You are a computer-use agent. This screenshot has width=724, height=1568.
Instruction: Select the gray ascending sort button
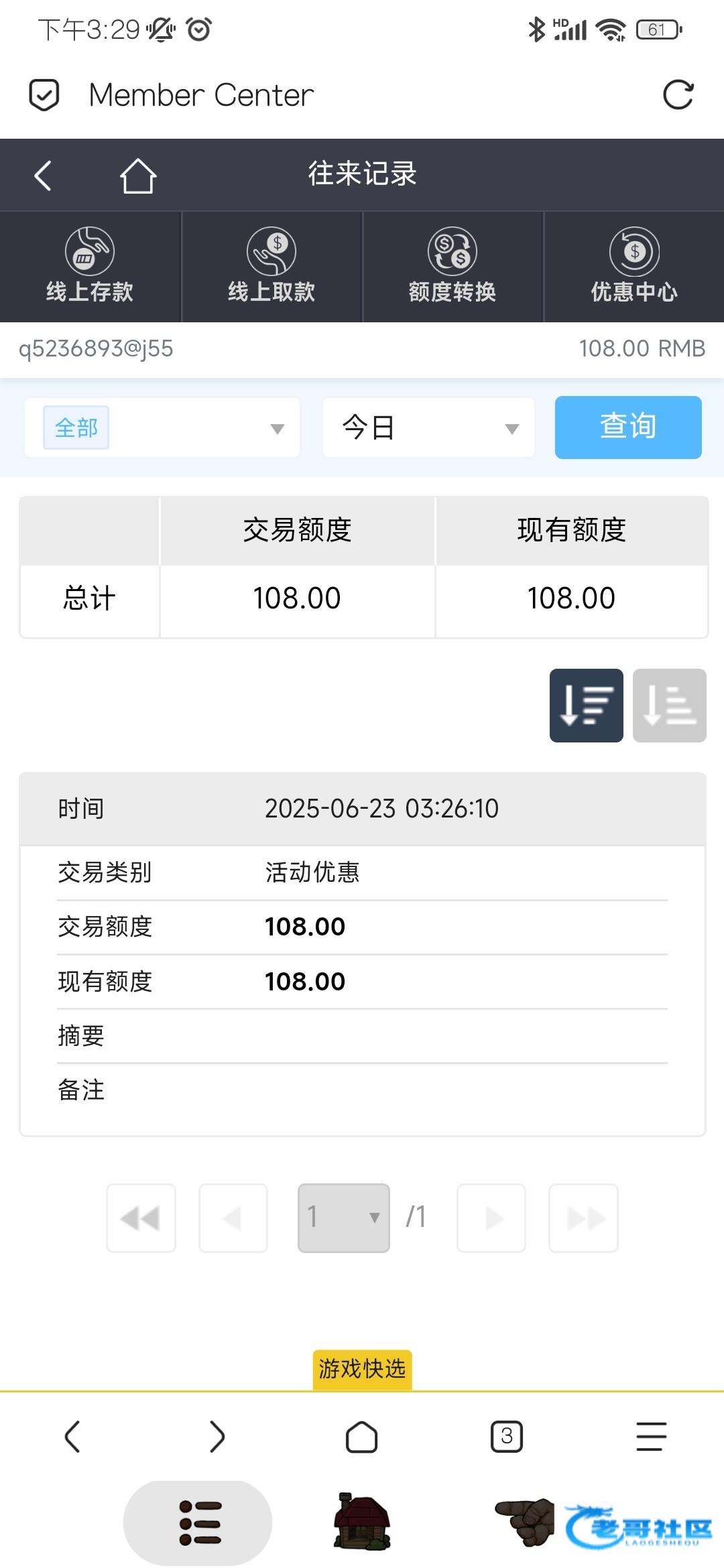pos(670,706)
